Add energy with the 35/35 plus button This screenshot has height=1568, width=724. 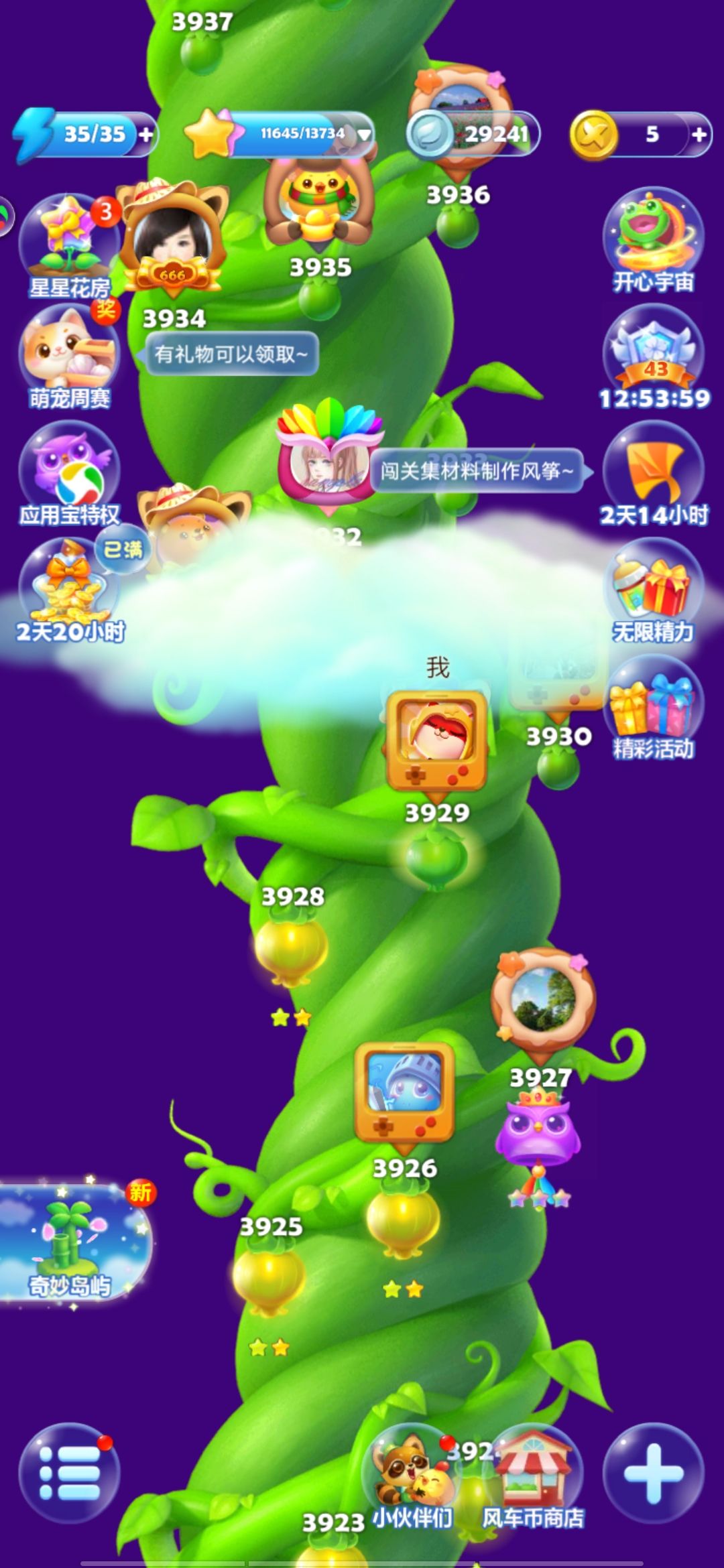tap(145, 134)
